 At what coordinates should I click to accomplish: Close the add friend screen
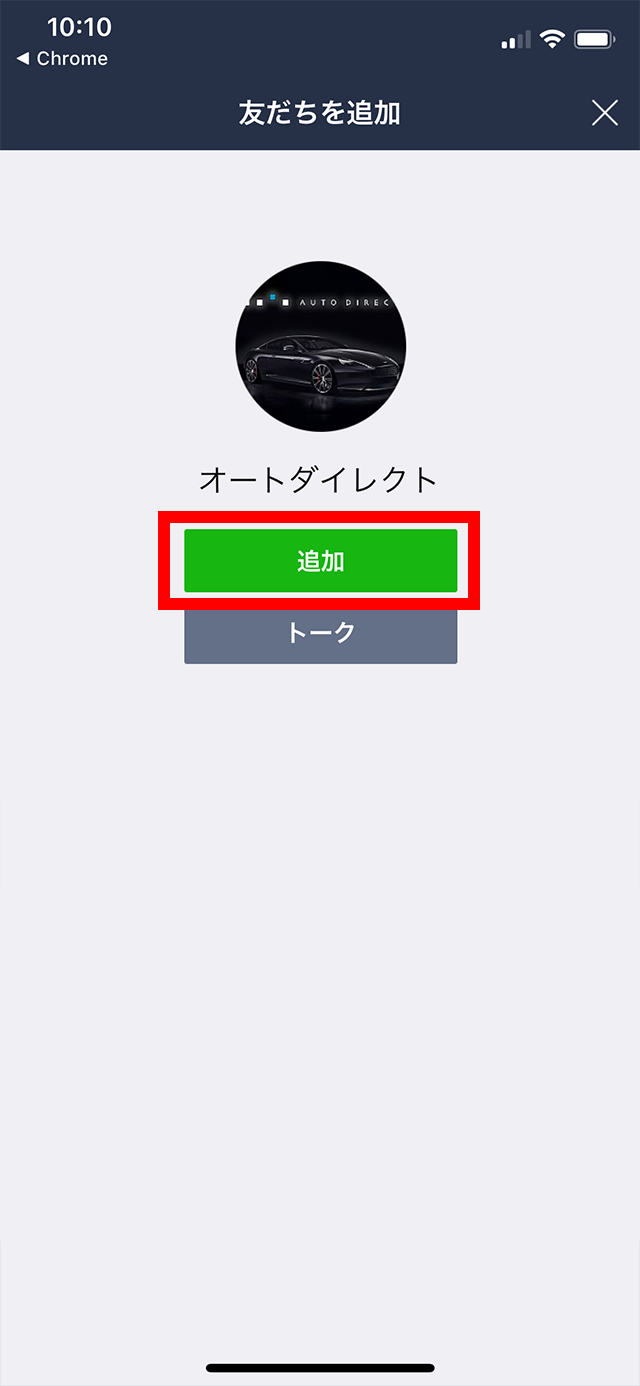tap(604, 113)
